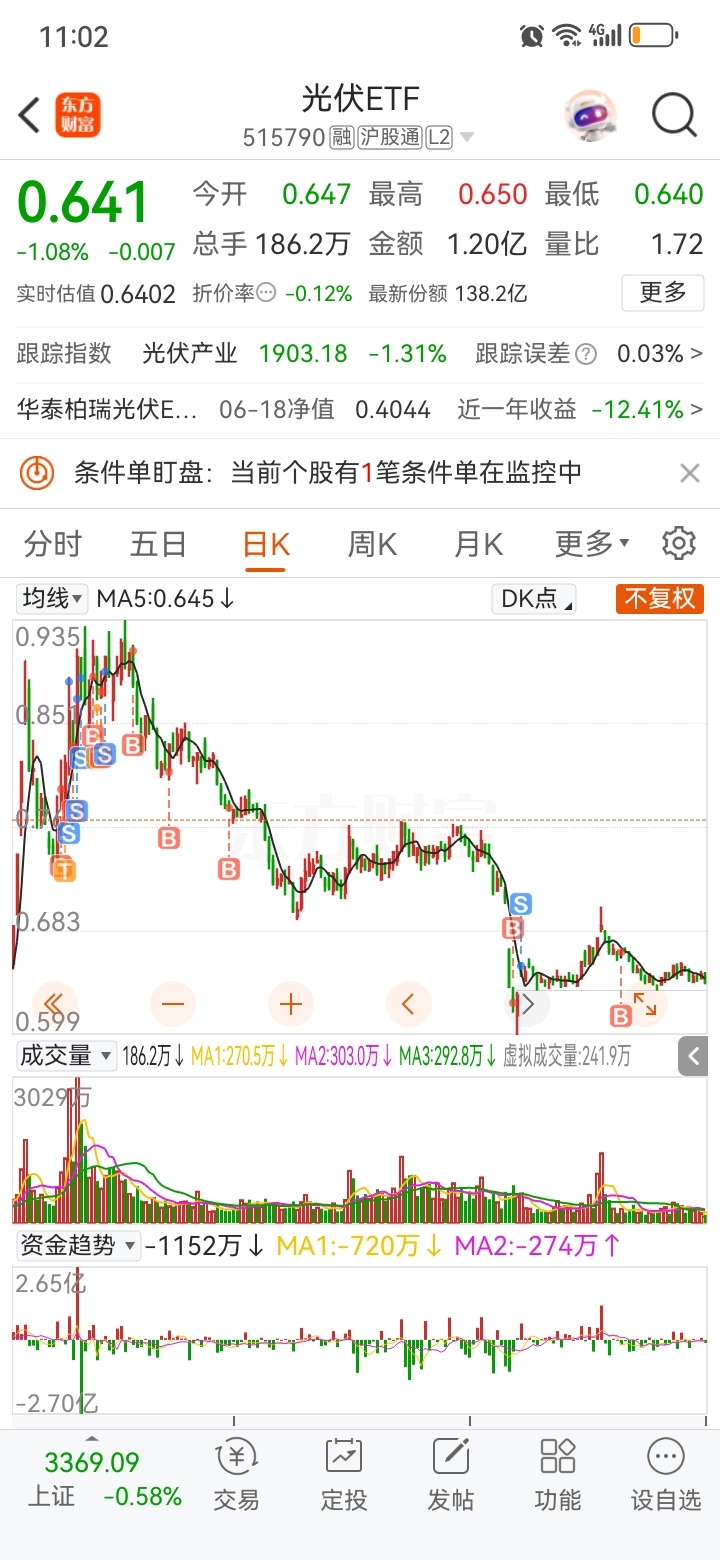Tap 更多 for more quote details

click(662, 293)
